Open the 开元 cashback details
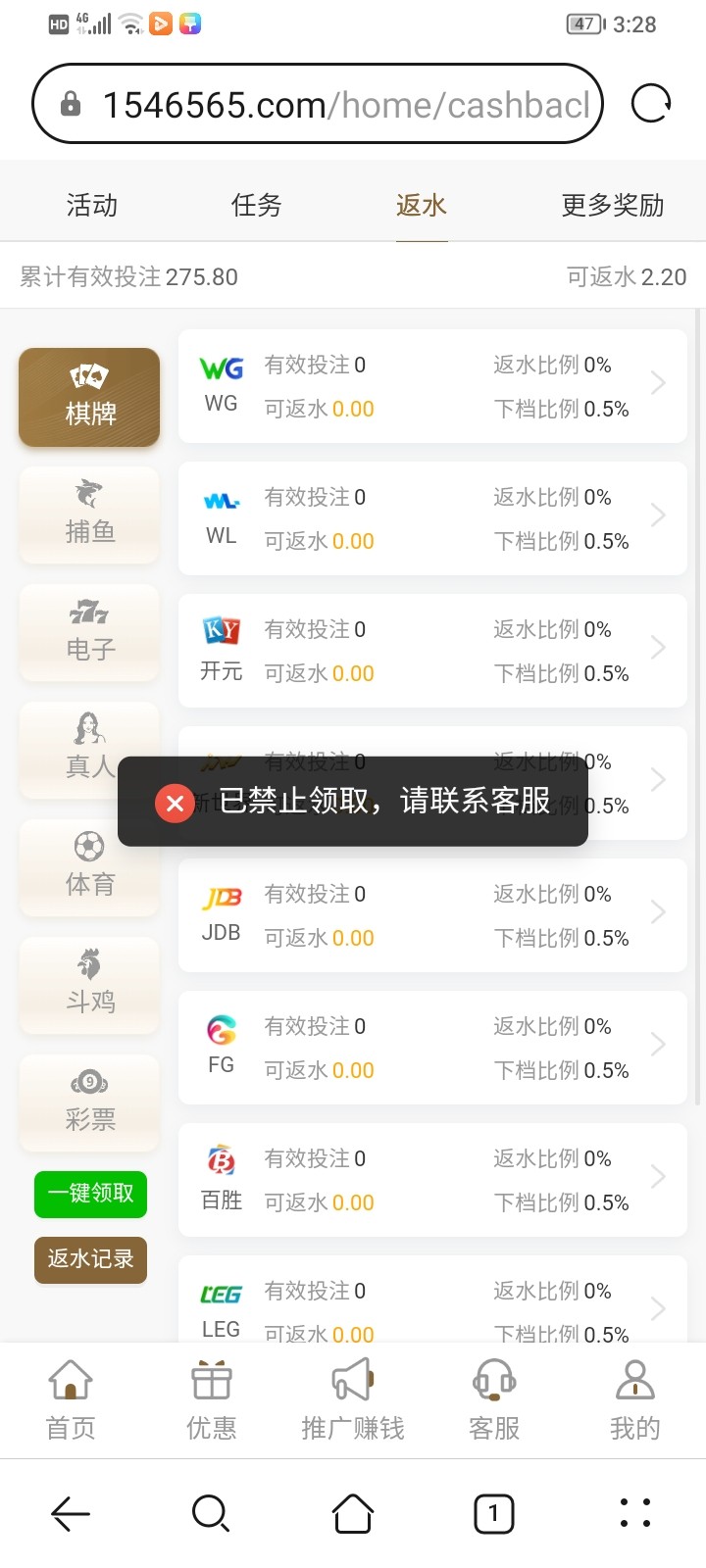This screenshot has height=1568, width=706. (x=432, y=651)
